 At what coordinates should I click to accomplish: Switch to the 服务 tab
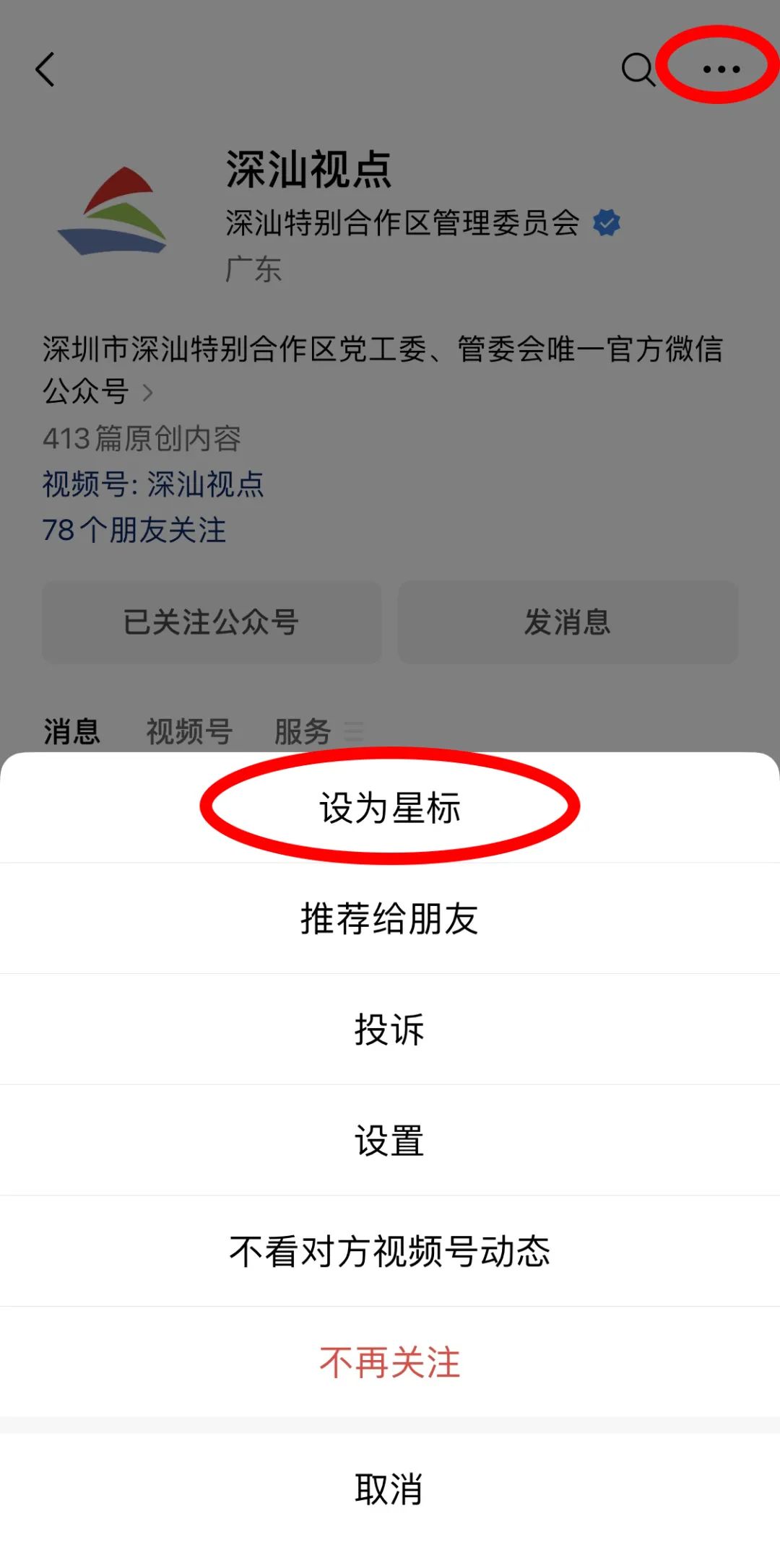tap(303, 731)
